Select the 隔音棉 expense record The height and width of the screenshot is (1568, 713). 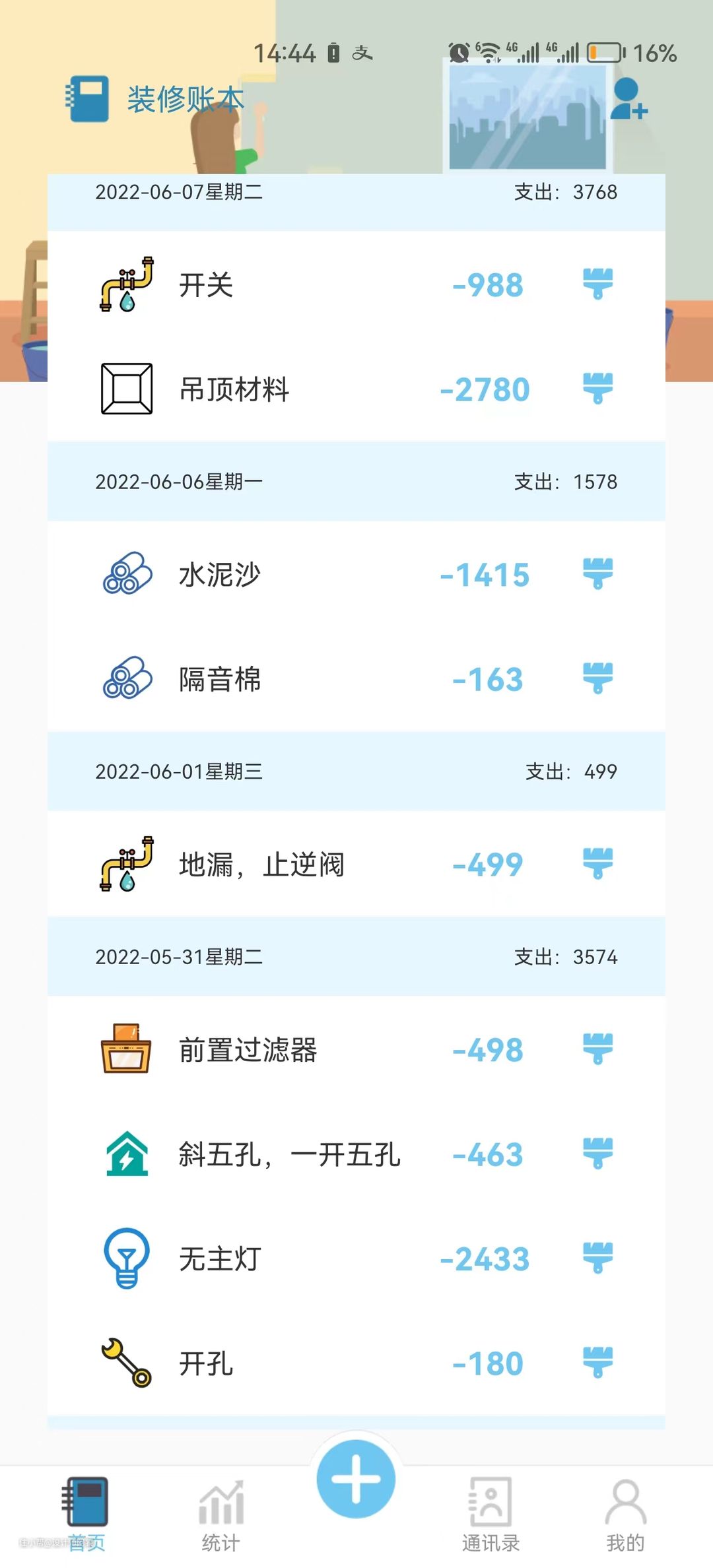point(356,679)
